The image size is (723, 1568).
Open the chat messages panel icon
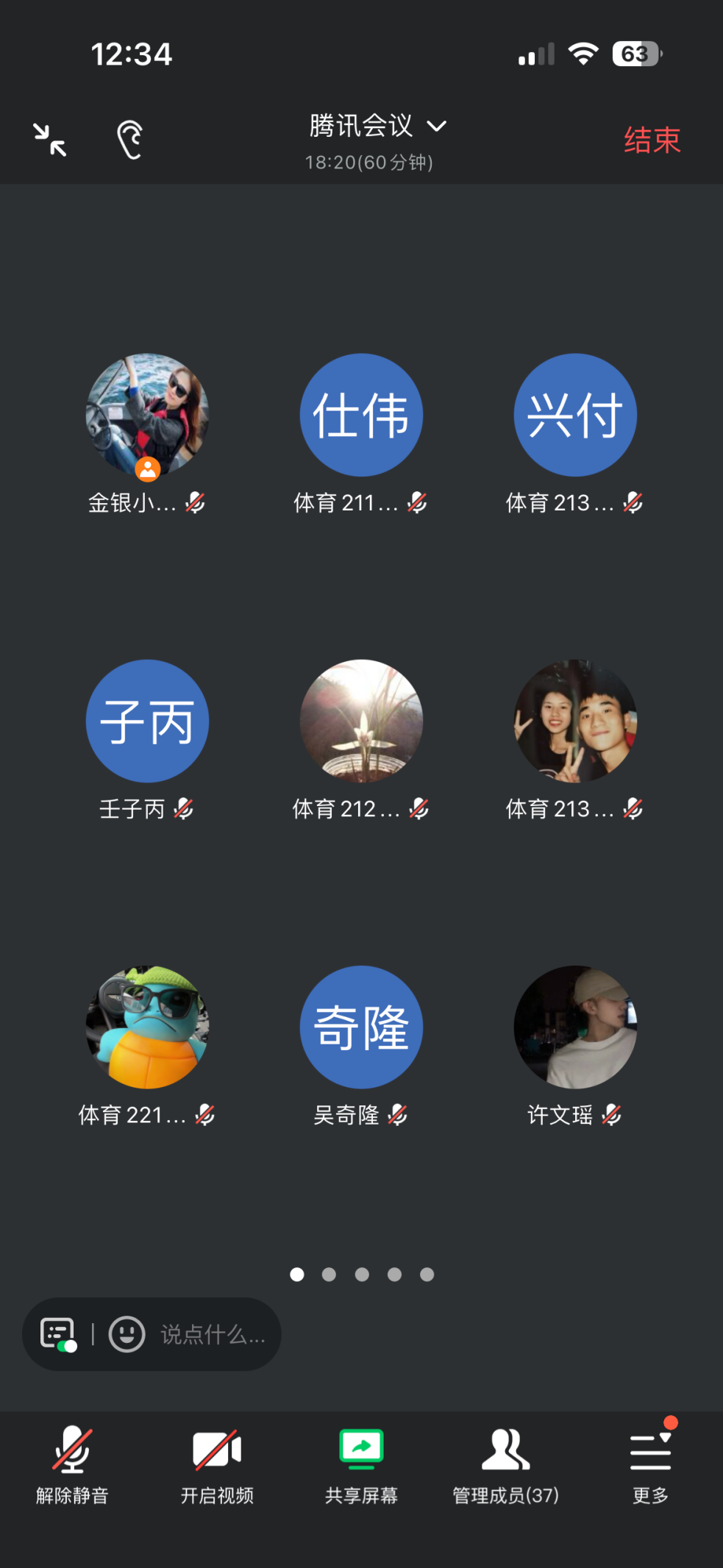(x=58, y=1334)
